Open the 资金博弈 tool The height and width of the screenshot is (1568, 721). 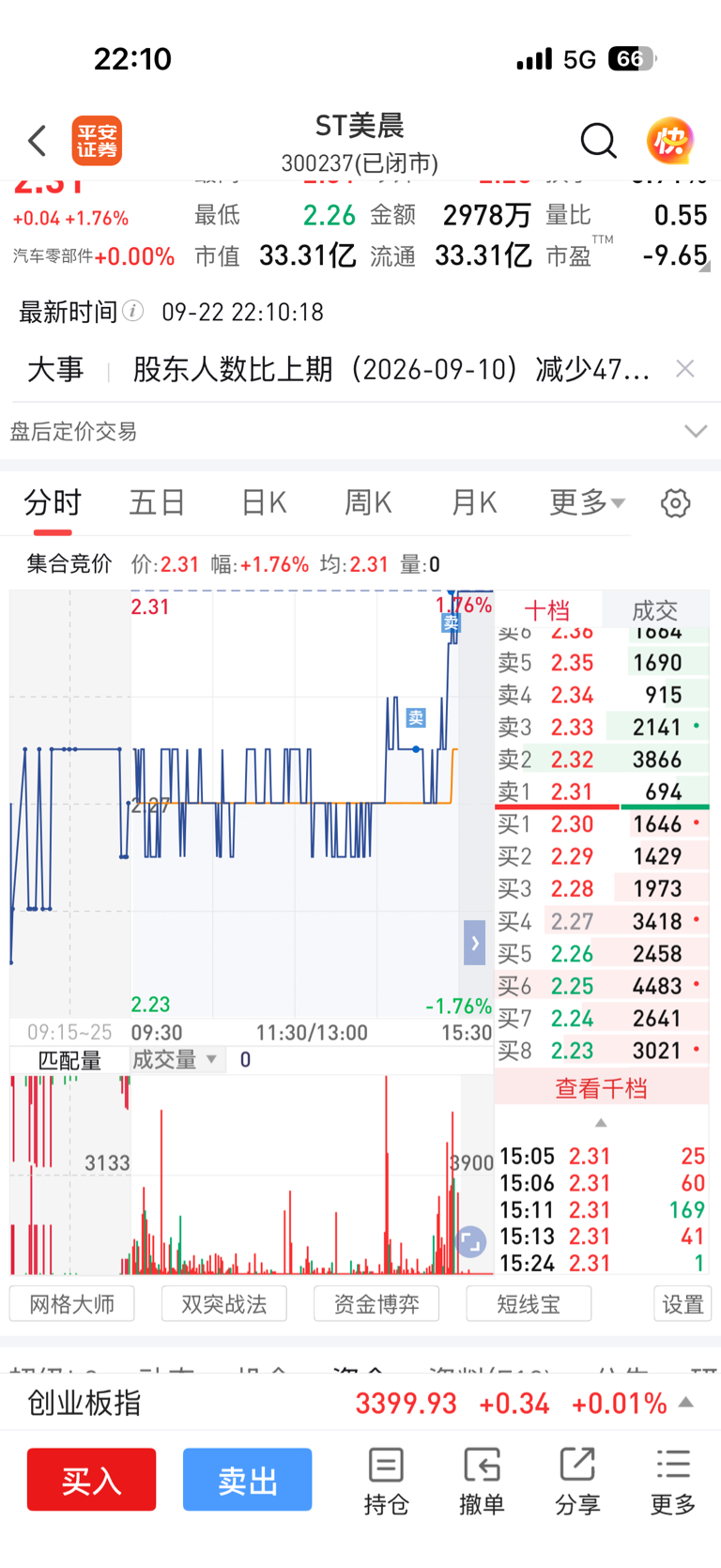376,1304
